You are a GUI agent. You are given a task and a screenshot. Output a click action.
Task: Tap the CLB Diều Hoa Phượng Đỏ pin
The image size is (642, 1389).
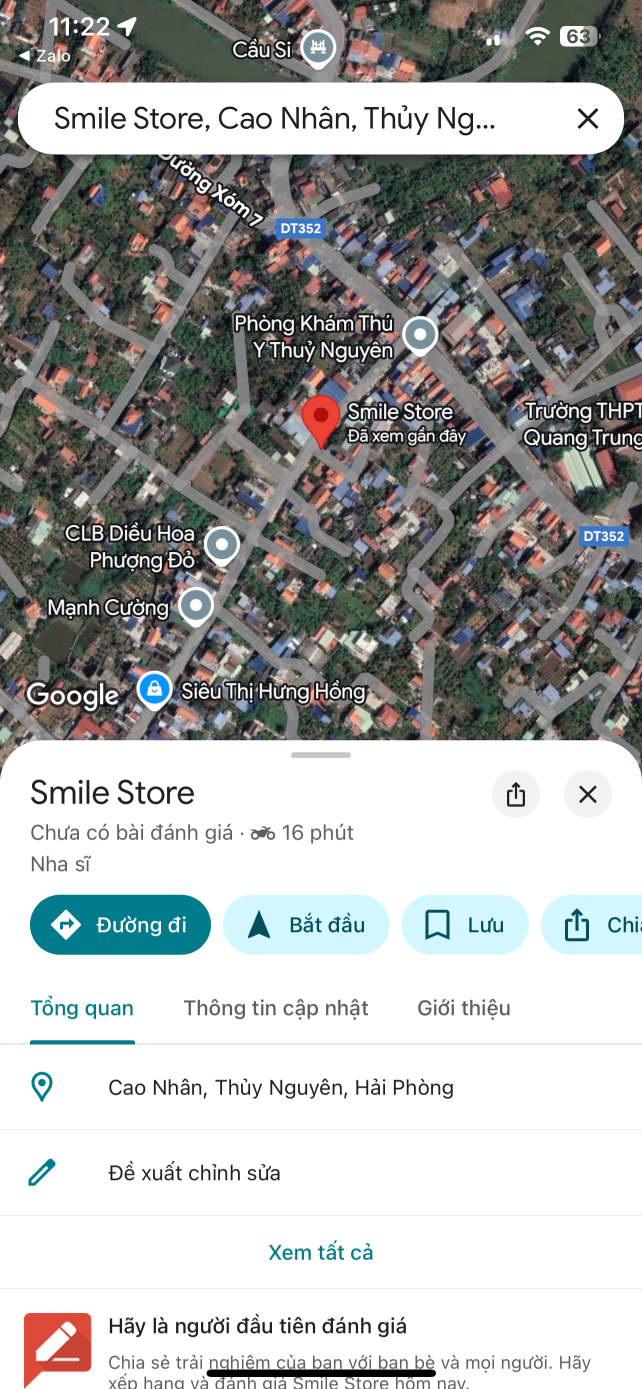221,545
